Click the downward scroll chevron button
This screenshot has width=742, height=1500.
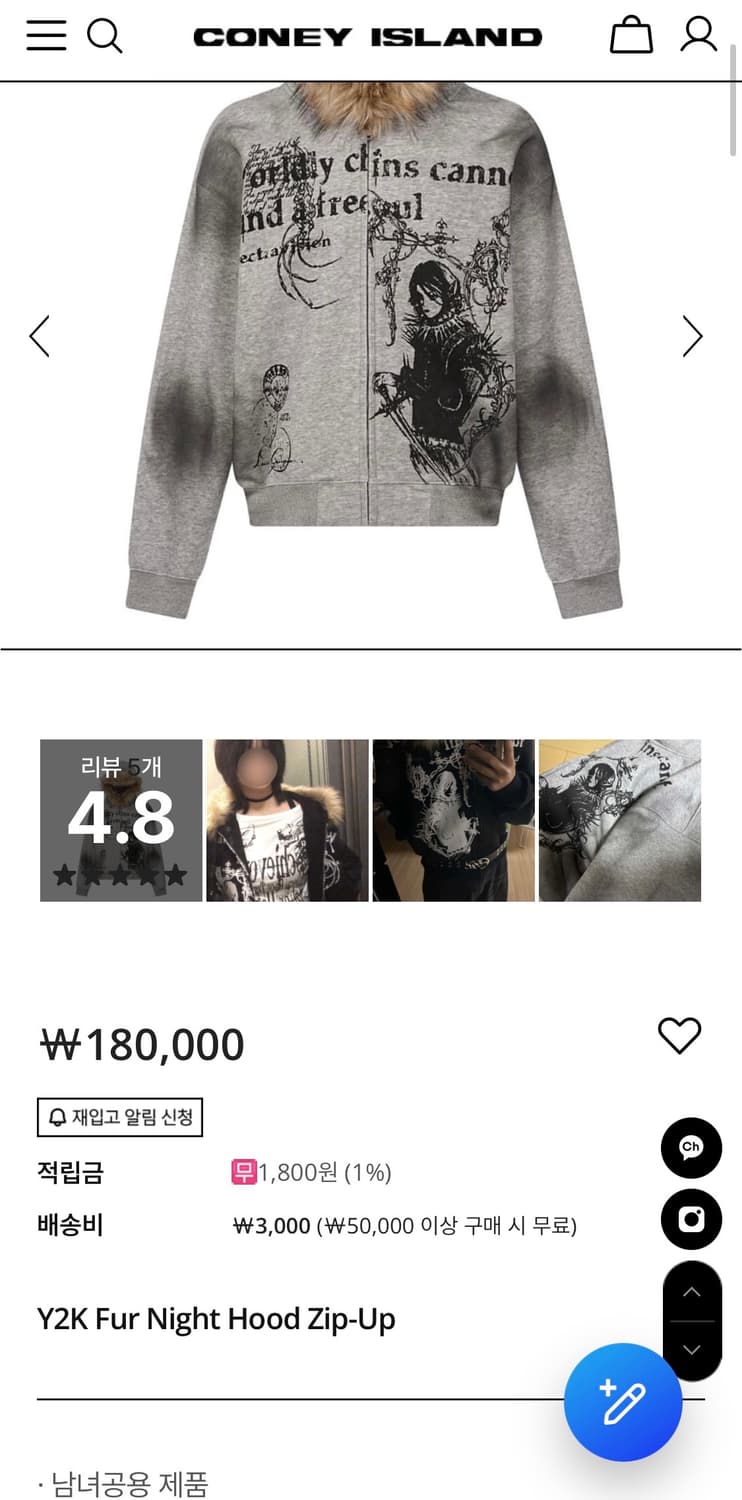pyautogui.click(x=691, y=1349)
